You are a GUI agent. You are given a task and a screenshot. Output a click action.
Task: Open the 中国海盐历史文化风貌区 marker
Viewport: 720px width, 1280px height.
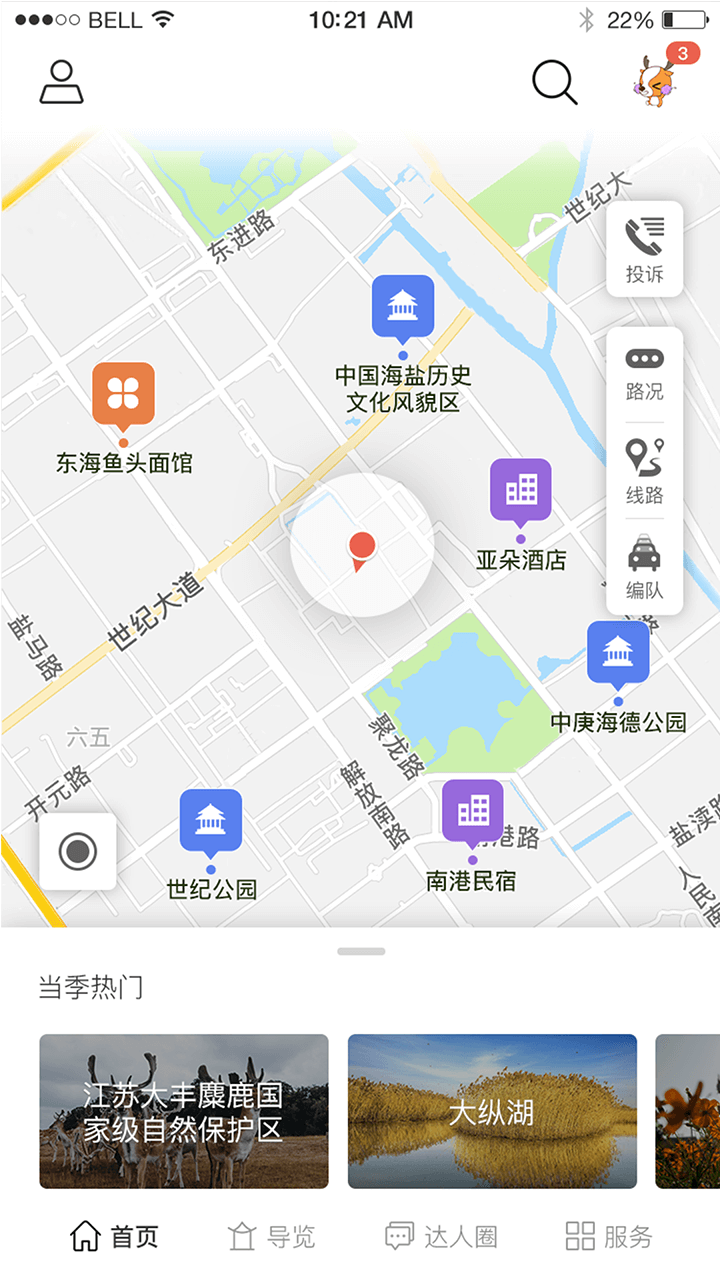click(x=404, y=306)
